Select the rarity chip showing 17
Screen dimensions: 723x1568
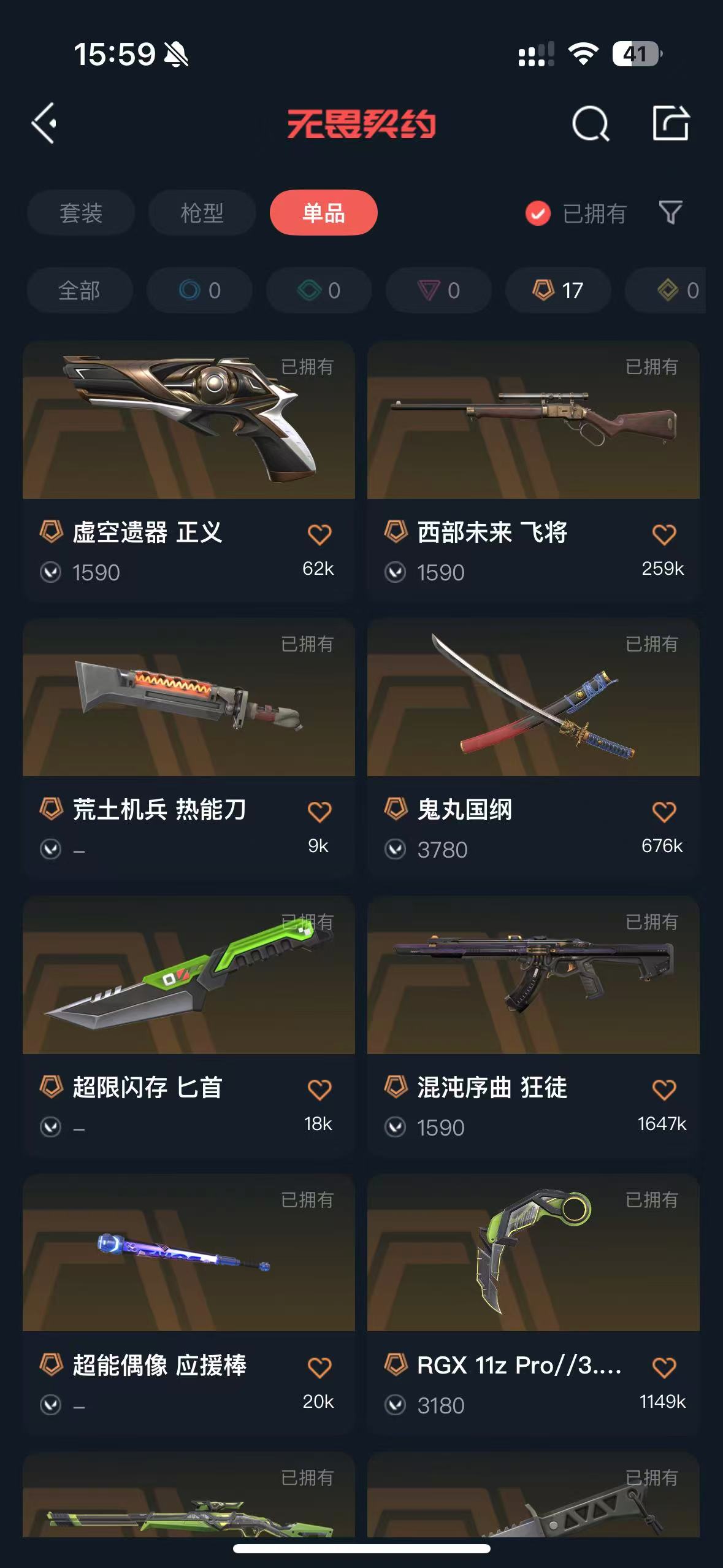(558, 290)
